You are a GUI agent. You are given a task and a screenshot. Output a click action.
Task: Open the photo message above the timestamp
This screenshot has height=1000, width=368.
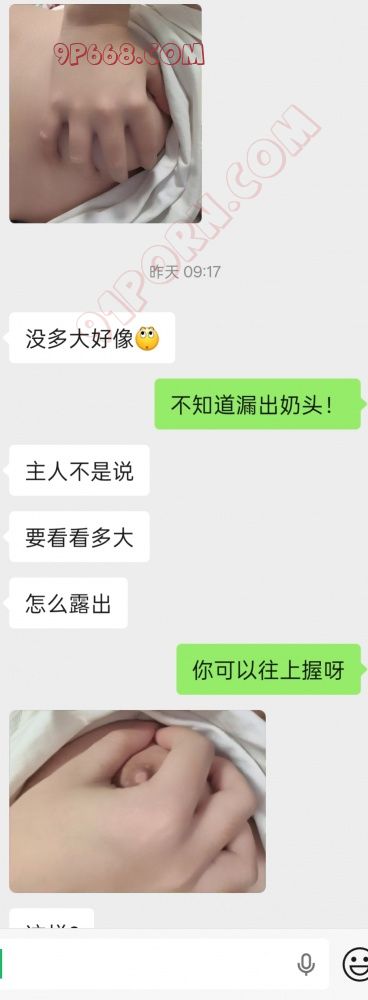coord(105,113)
